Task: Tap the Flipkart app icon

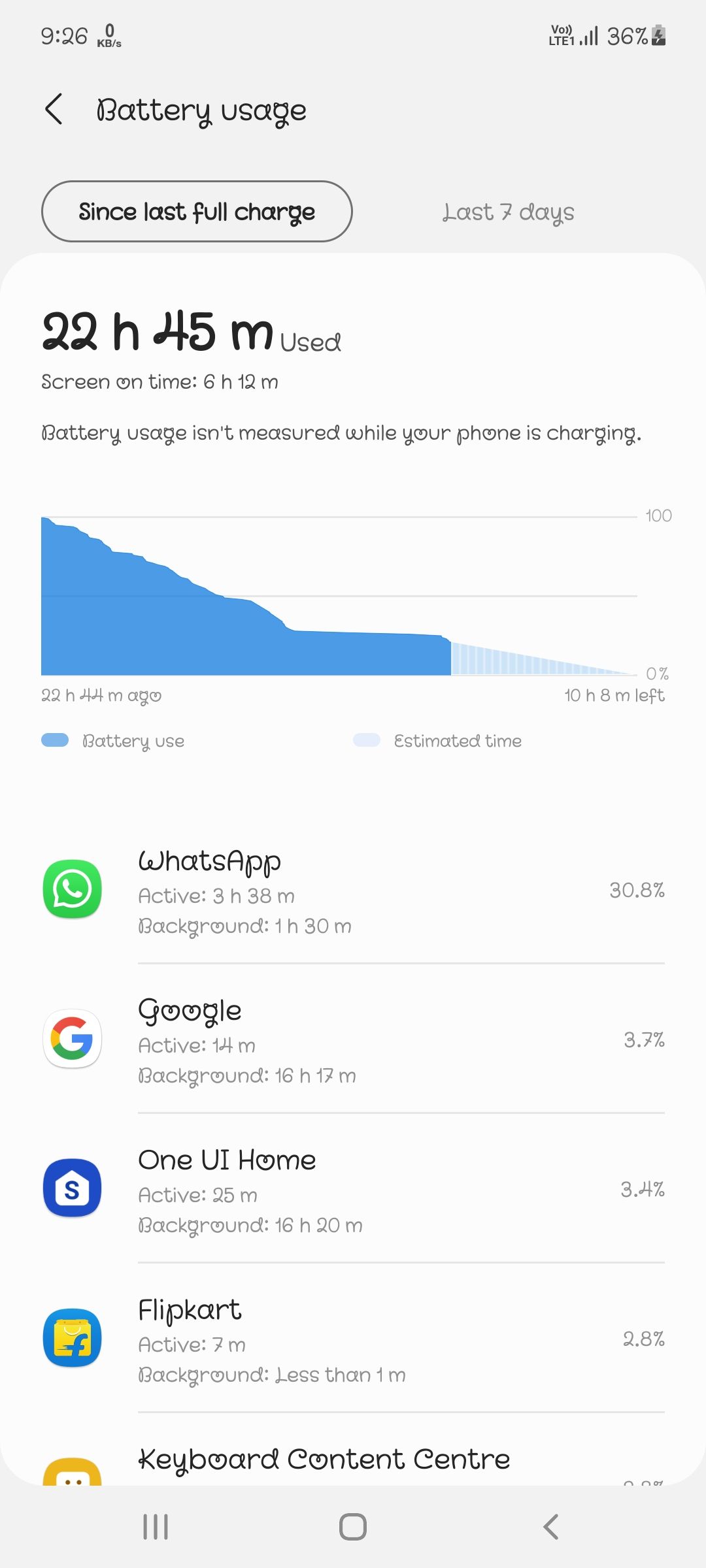Action: coord(72,1337)
